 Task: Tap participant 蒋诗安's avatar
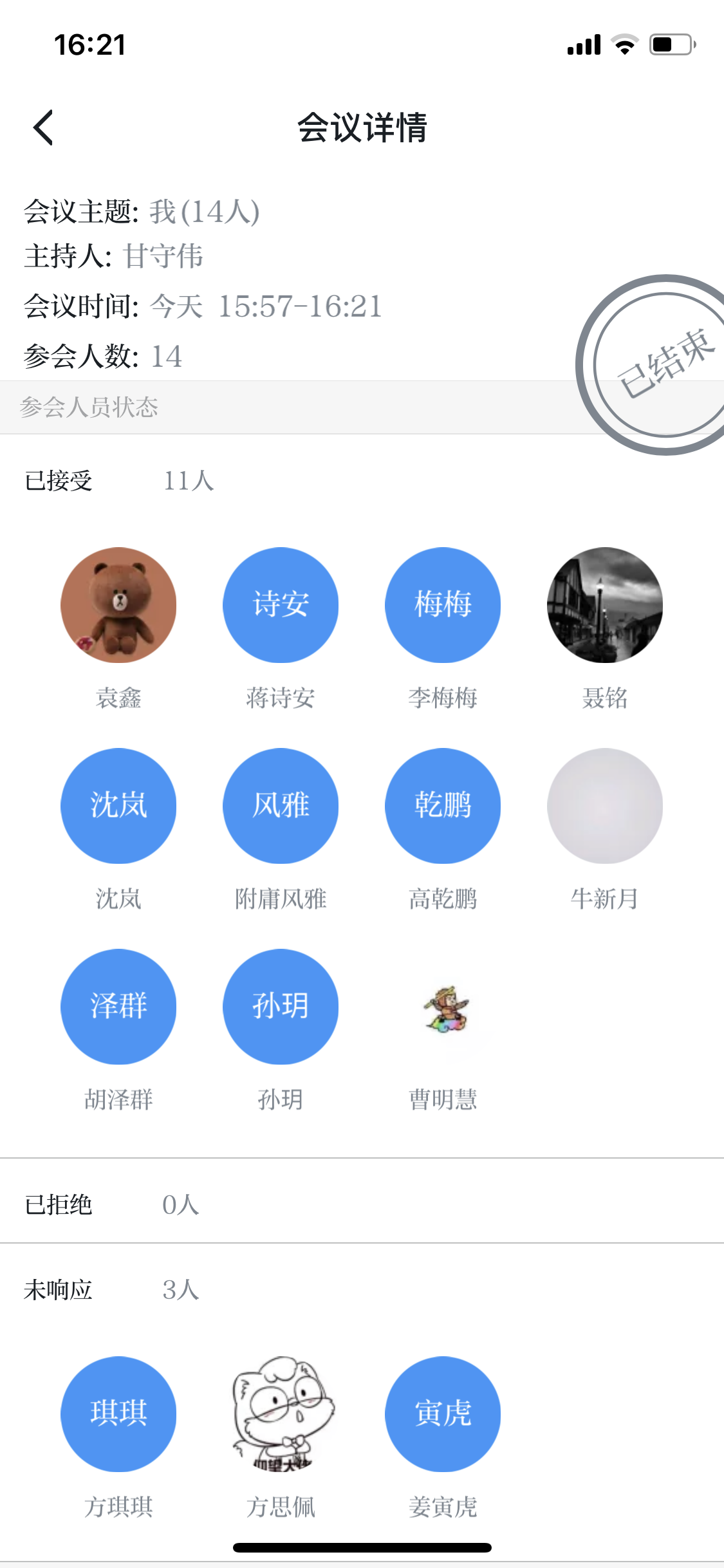pos(281,605)
